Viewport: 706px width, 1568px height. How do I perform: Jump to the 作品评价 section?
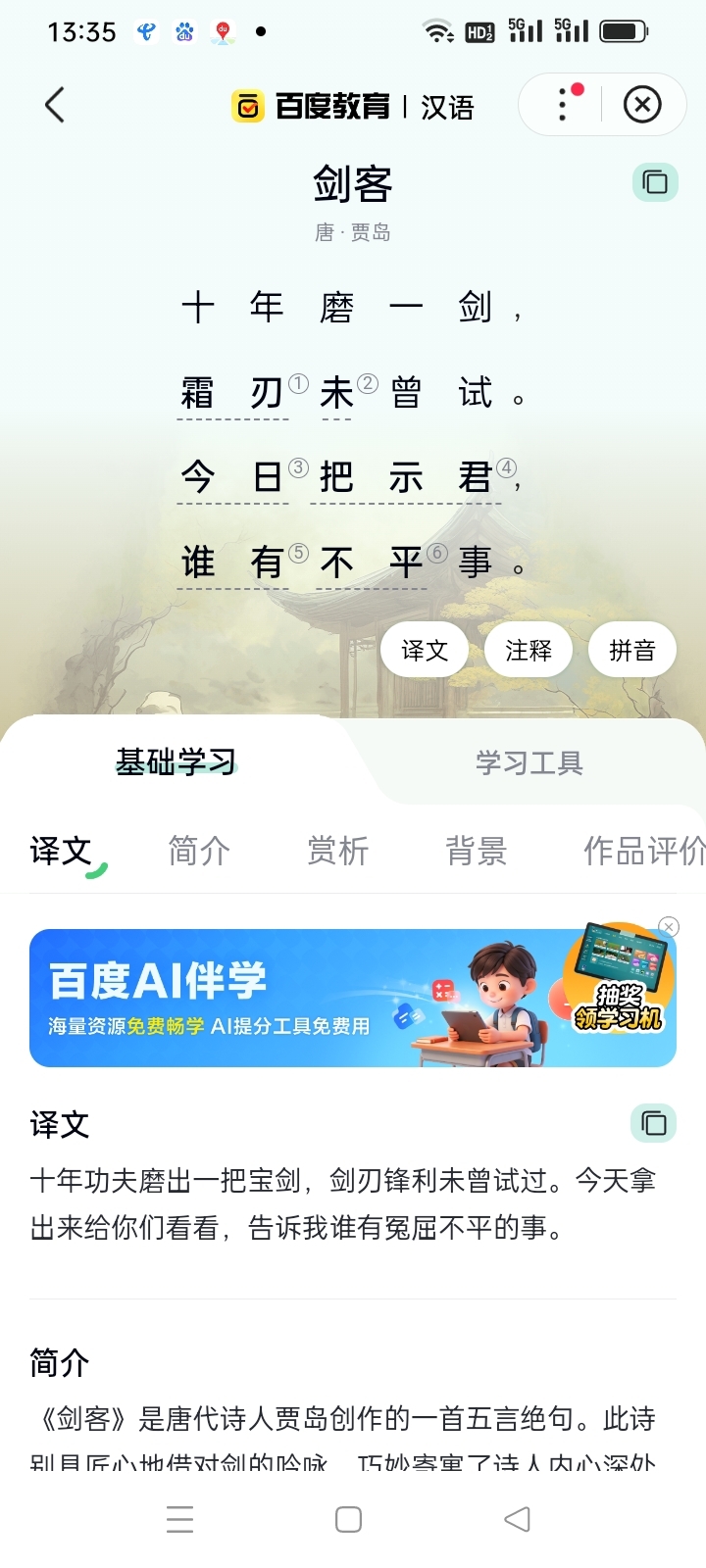point(642,851)
